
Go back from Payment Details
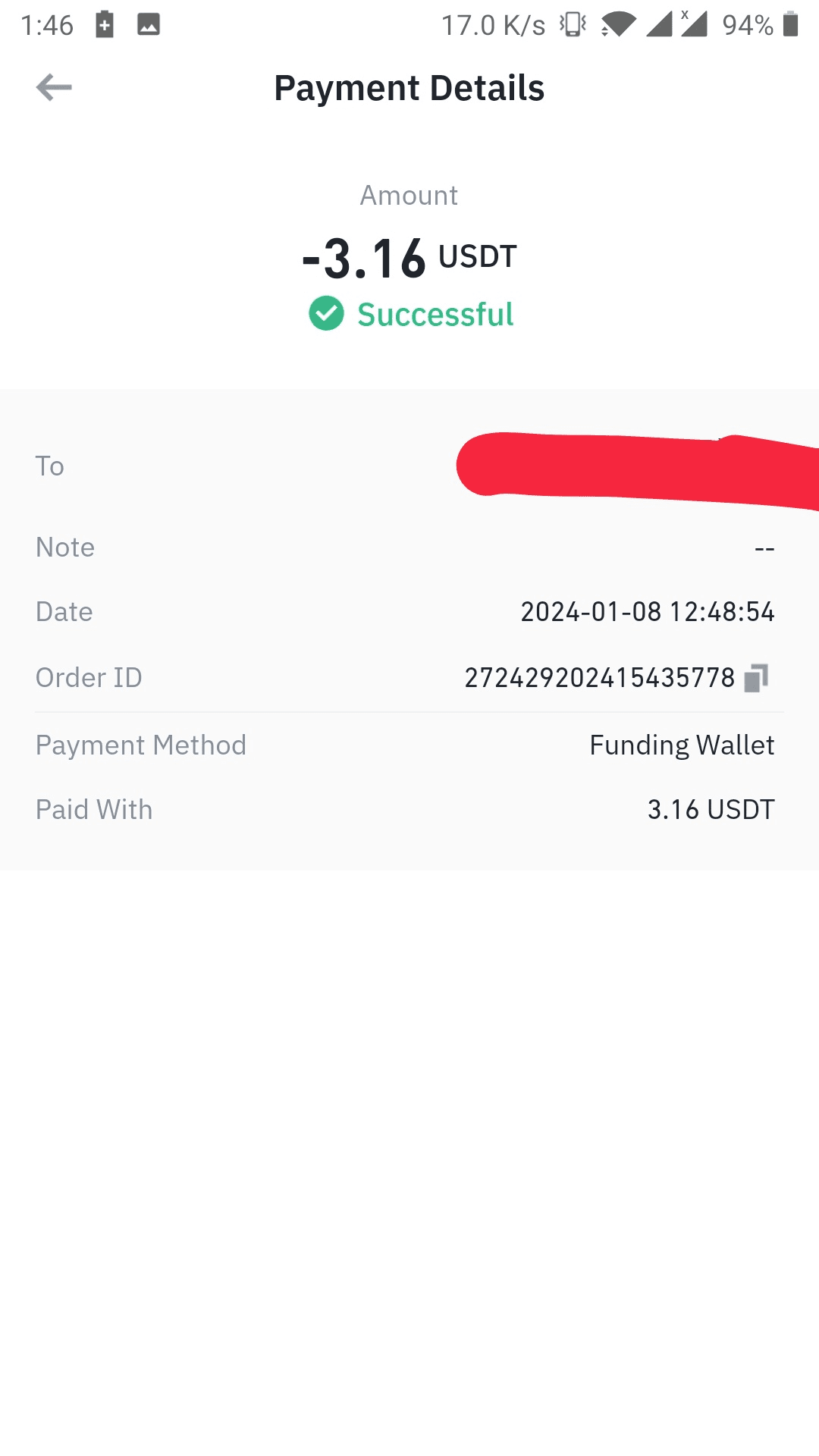(54, 88)
